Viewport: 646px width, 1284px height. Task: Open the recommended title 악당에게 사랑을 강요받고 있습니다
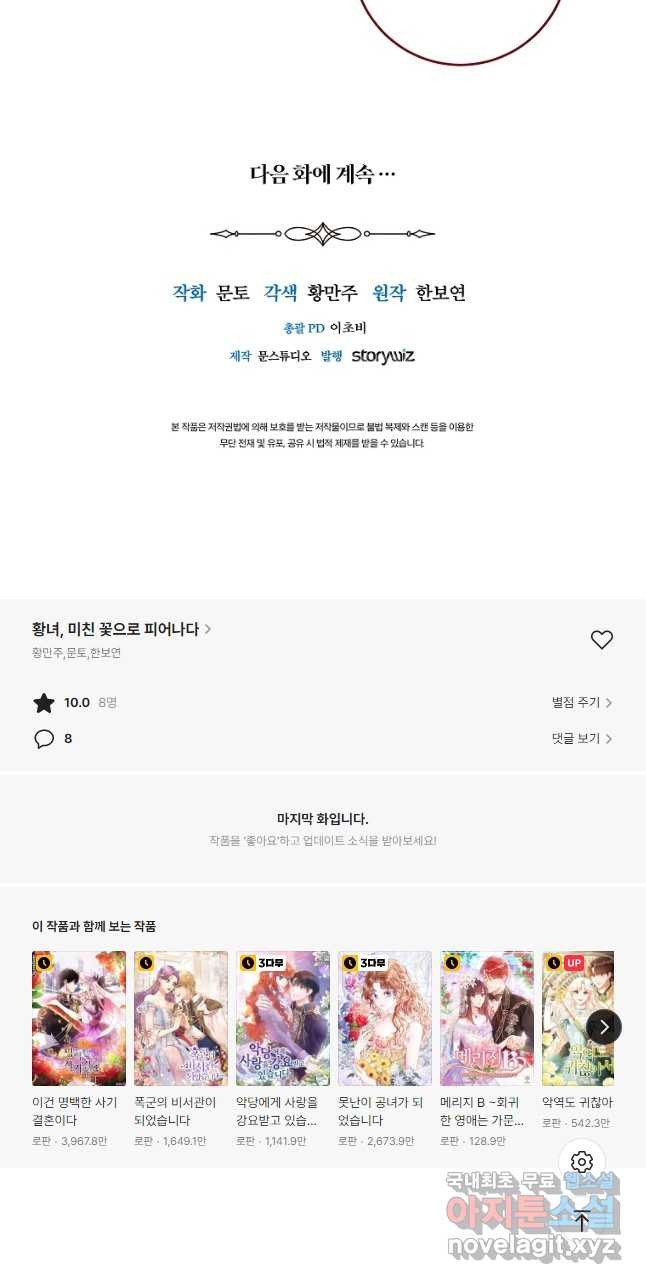pyautogui.click(x=283, y=1018)
